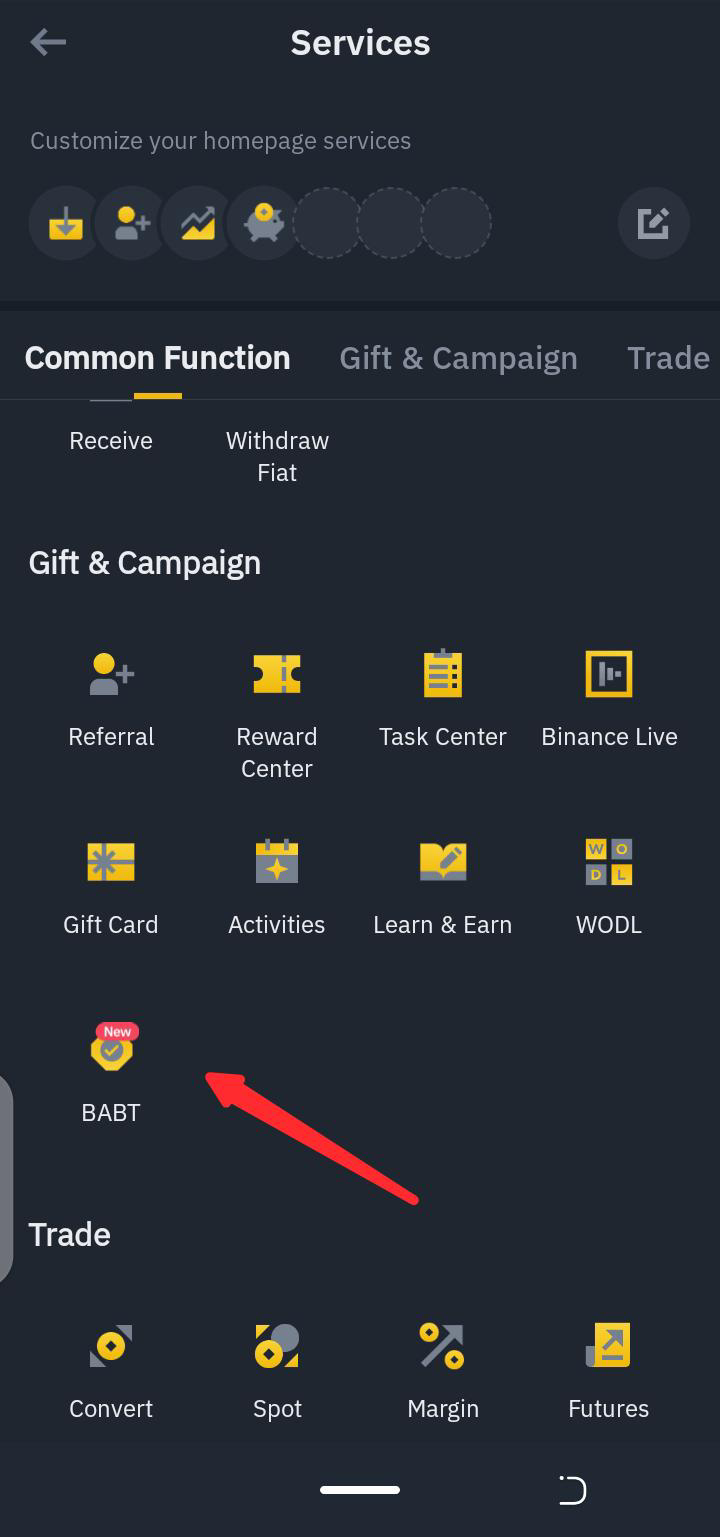The image size is (720, 1537).
Task: Switch to the Trade tab
Action: coord(668,358)
